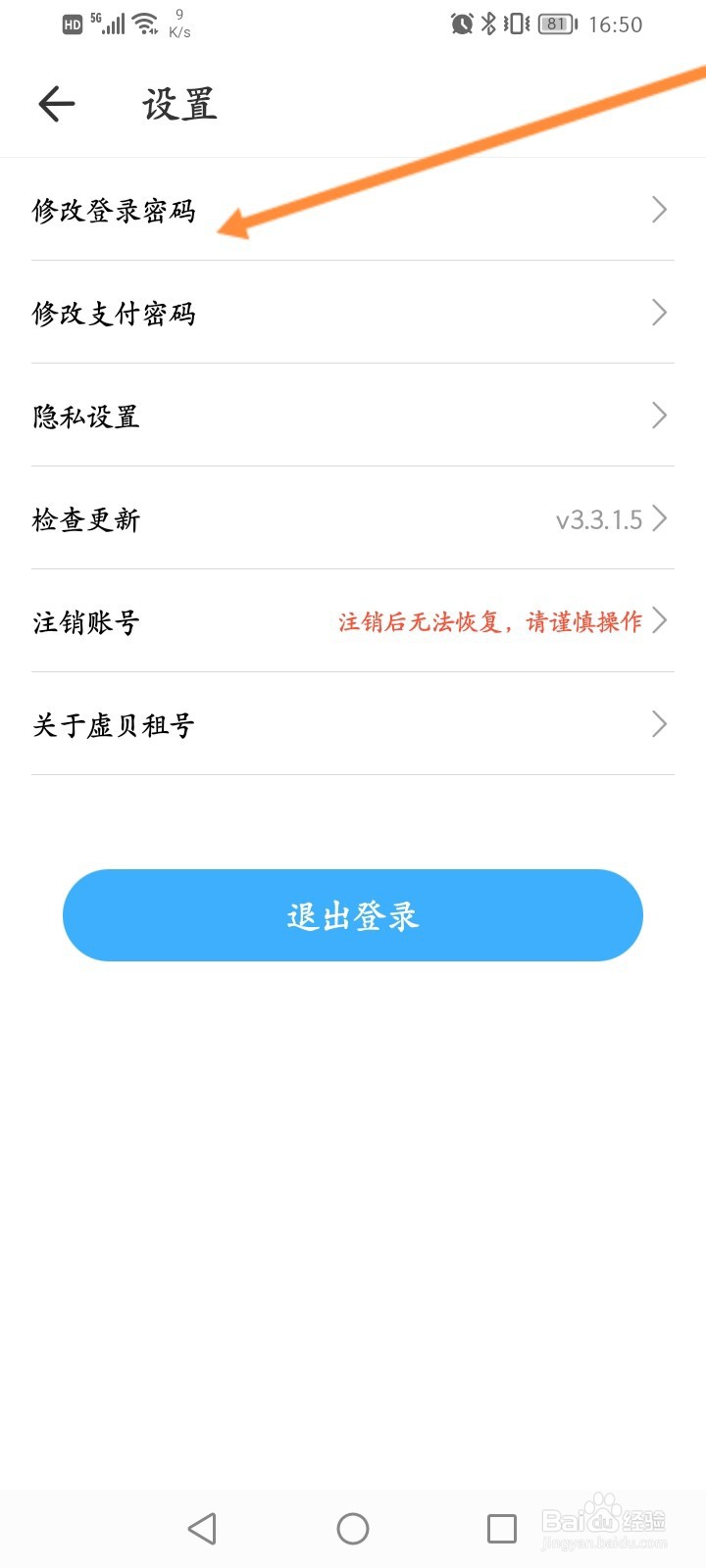Screen dimensions: 706x1568
Task: Click the recent apps square navigation icon
Action: point(502,1527)
